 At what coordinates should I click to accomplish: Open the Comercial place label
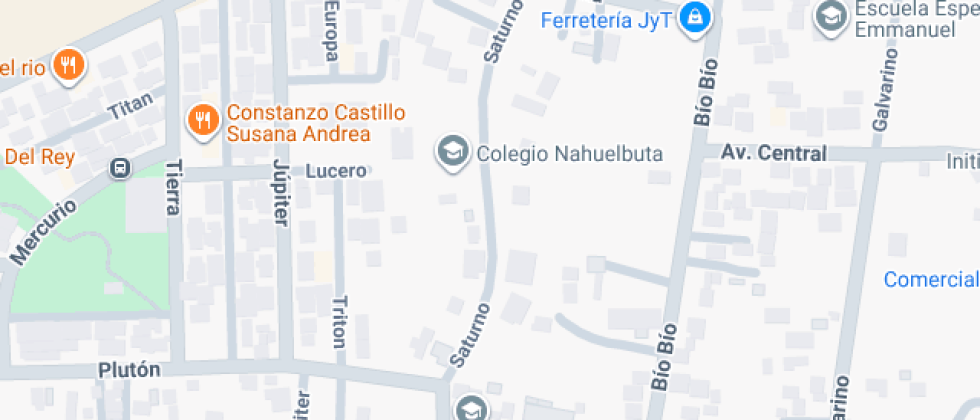pos(931,279)
